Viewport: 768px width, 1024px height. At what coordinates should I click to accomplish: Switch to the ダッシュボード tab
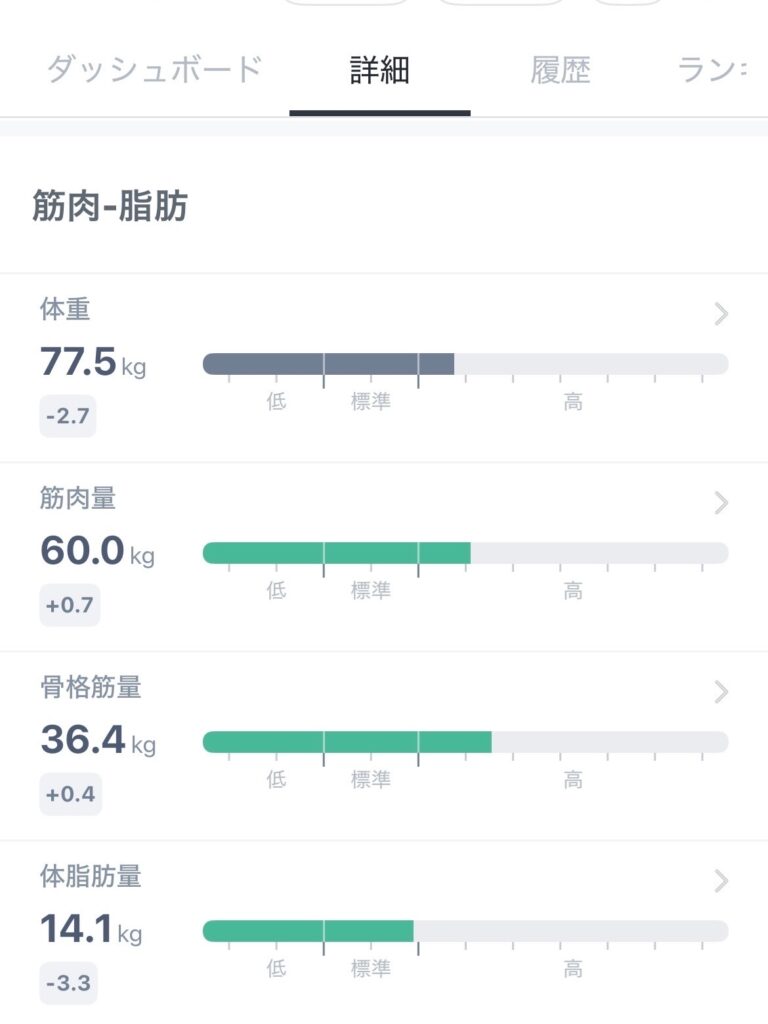[x=154, y=70]
